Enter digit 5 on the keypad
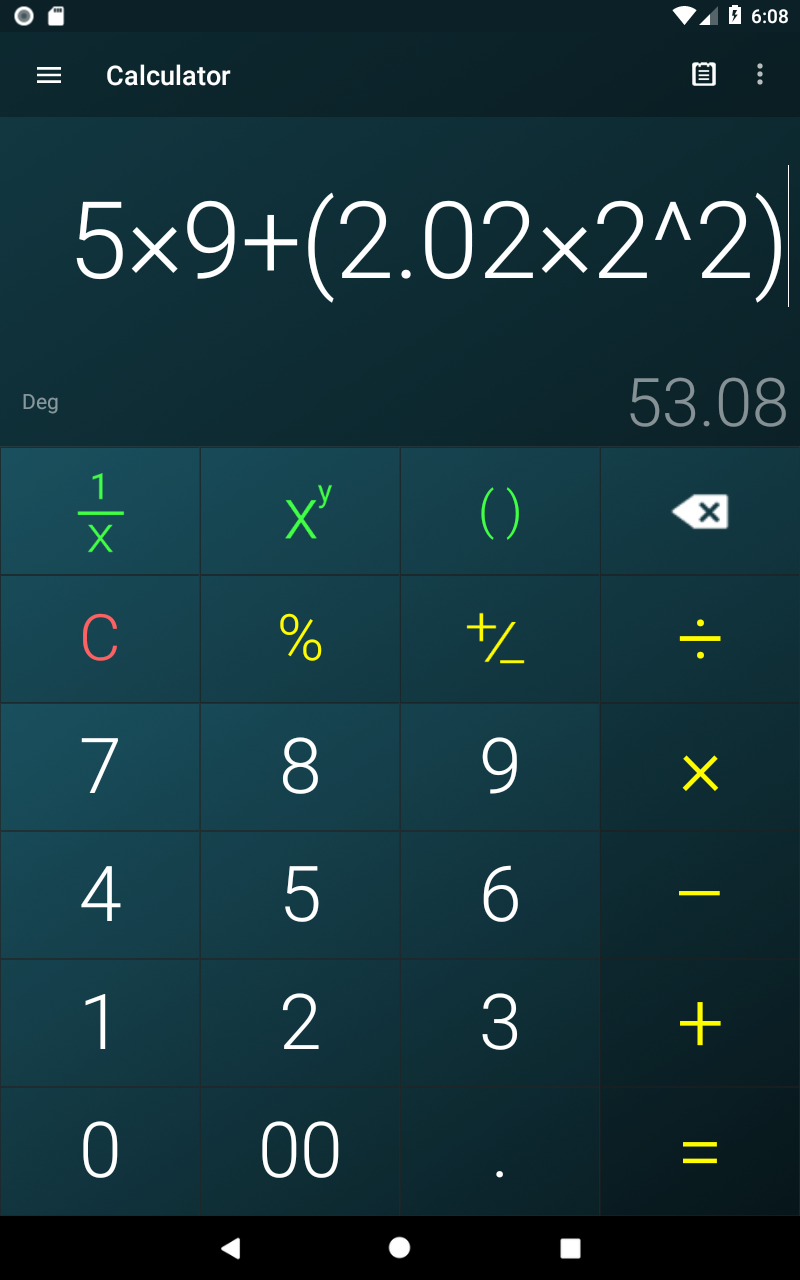The image size is (800, 1280). pyautogui.click(x=300, y=895)
